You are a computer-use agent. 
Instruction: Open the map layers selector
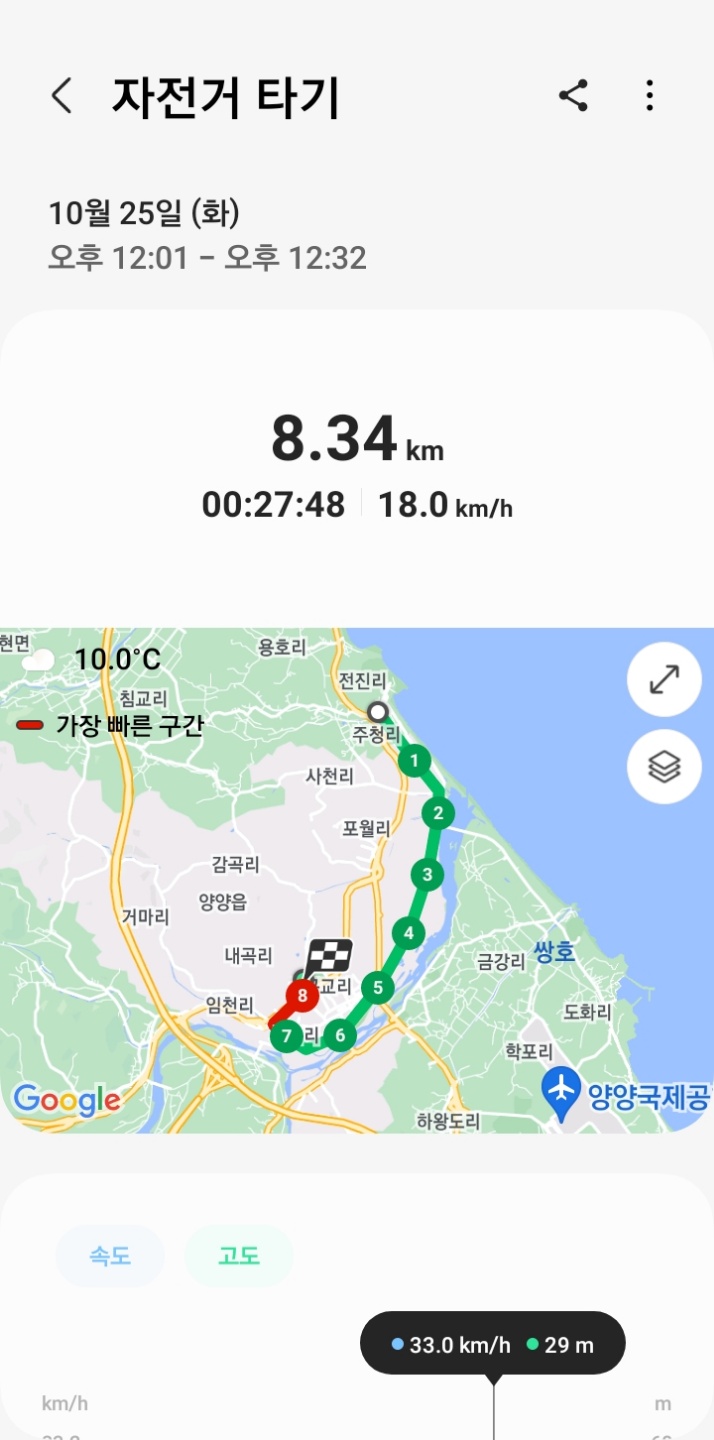coord(664,767)
